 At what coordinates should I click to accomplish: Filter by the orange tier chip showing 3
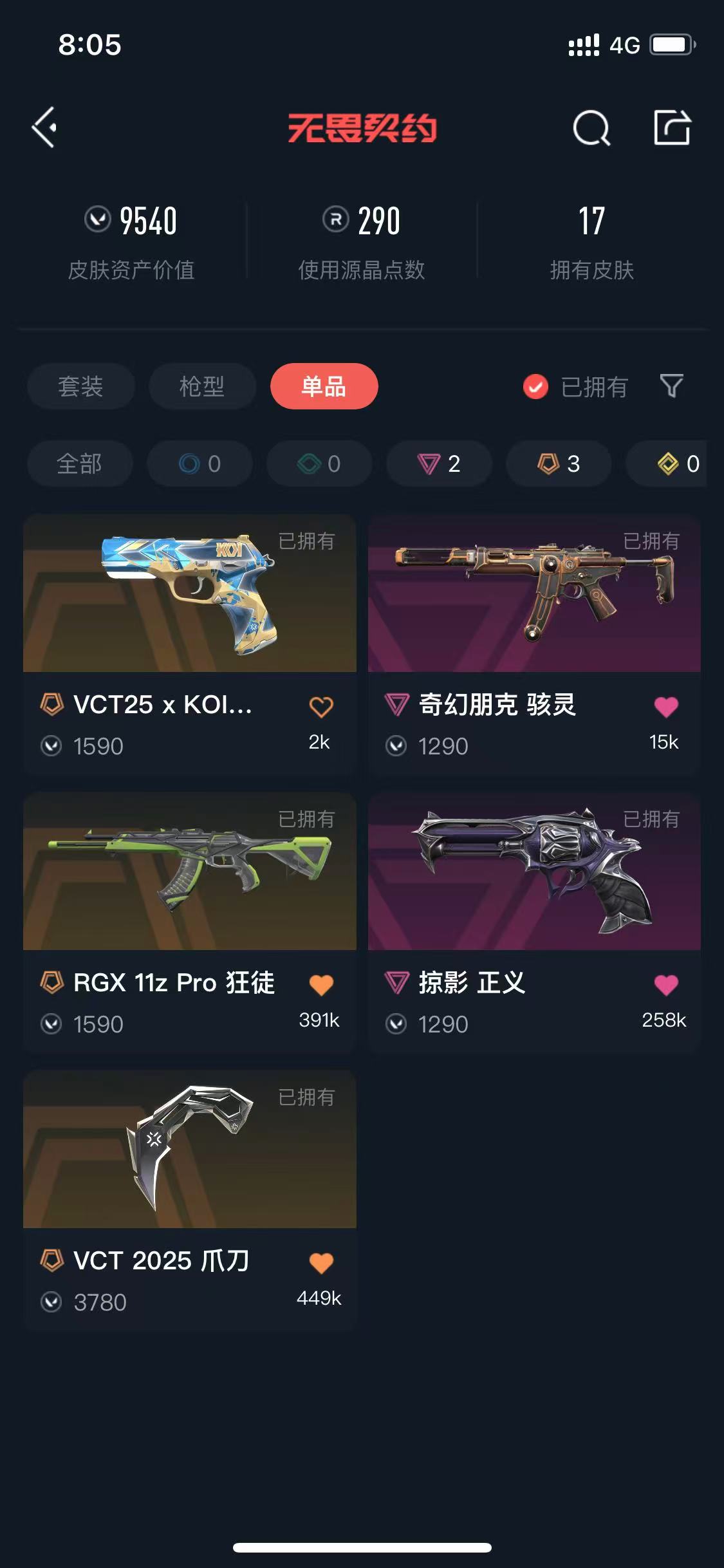(559, 463)
